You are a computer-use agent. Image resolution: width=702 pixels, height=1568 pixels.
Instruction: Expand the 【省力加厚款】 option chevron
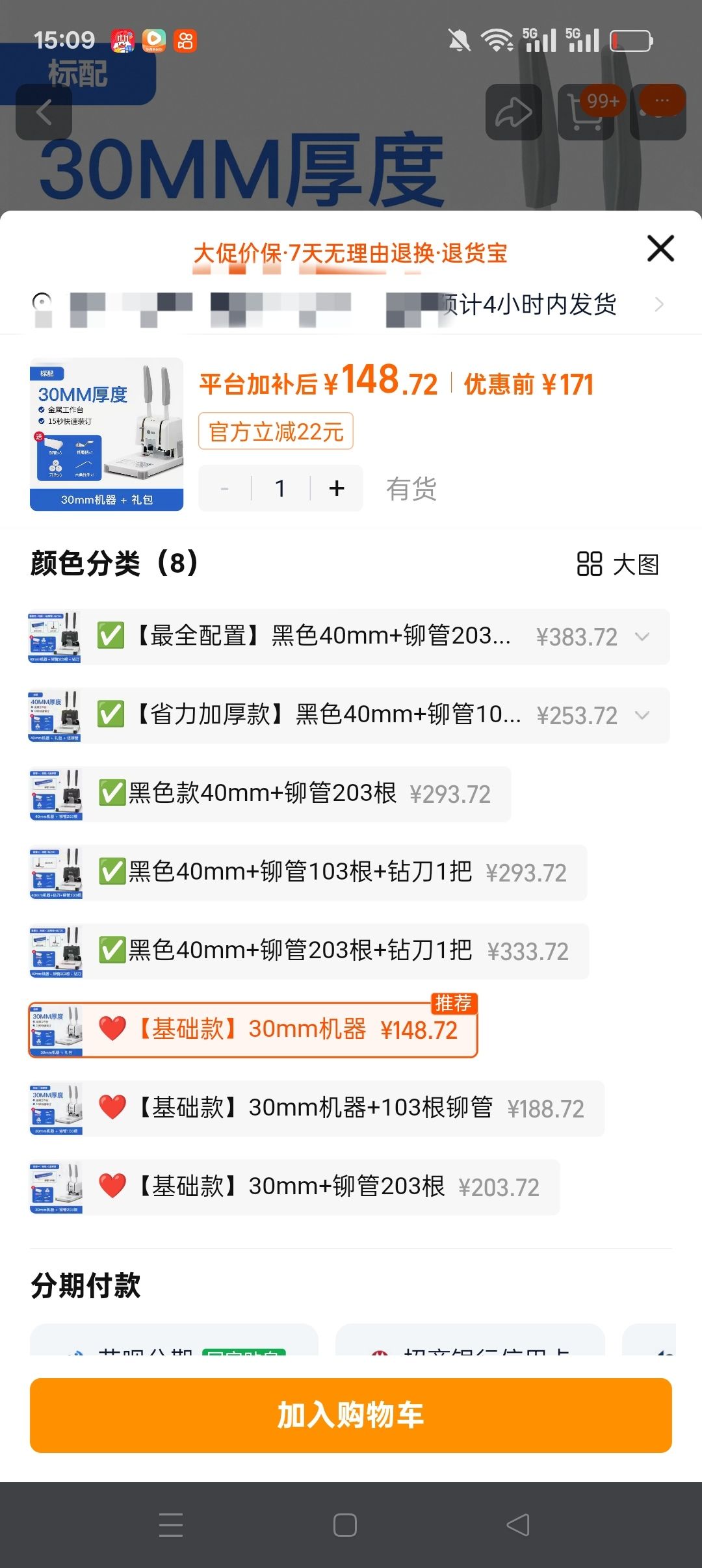[x=642, y=716]
